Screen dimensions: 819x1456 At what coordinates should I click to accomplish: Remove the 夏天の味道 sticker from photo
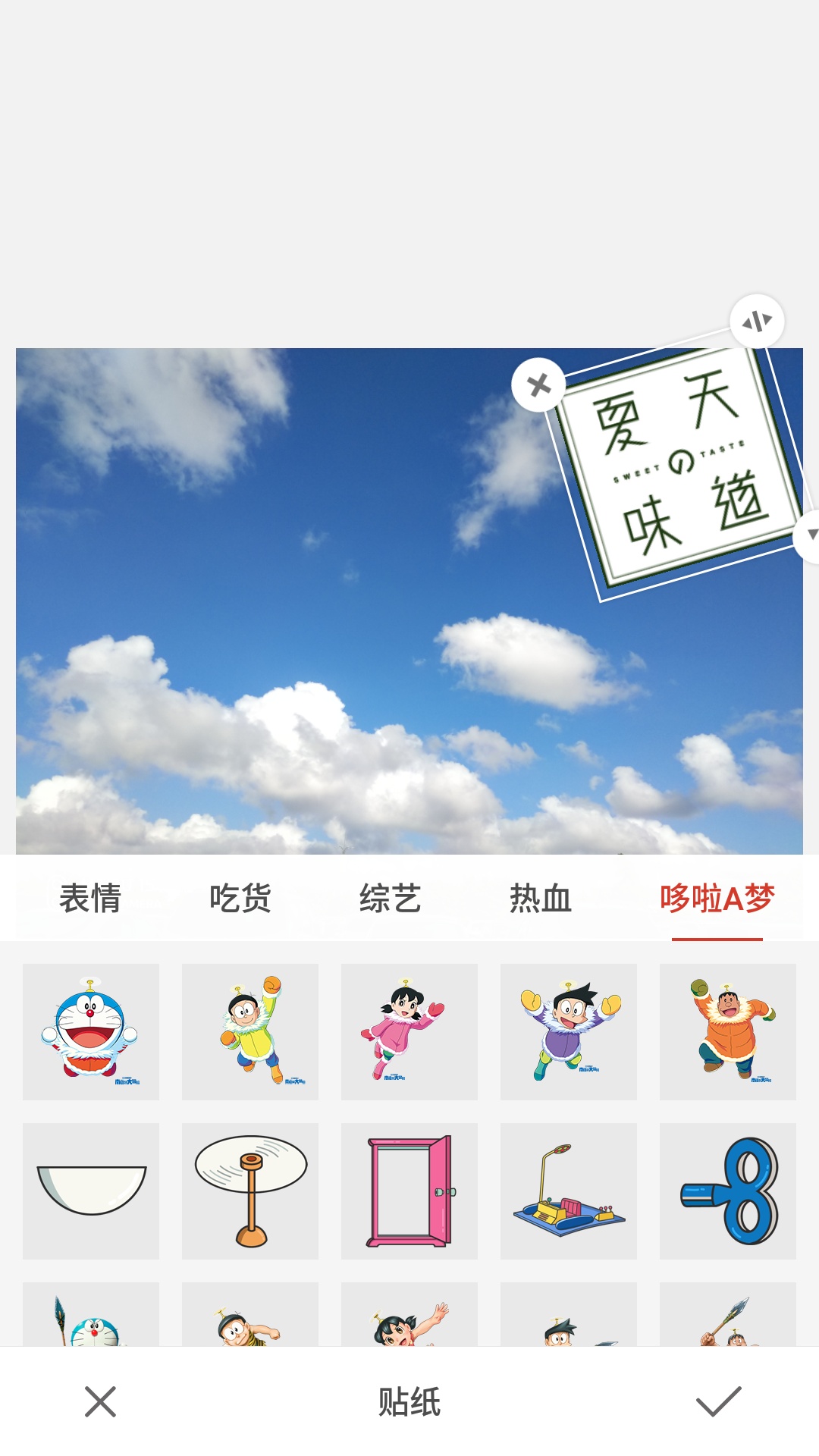(537, 385)
